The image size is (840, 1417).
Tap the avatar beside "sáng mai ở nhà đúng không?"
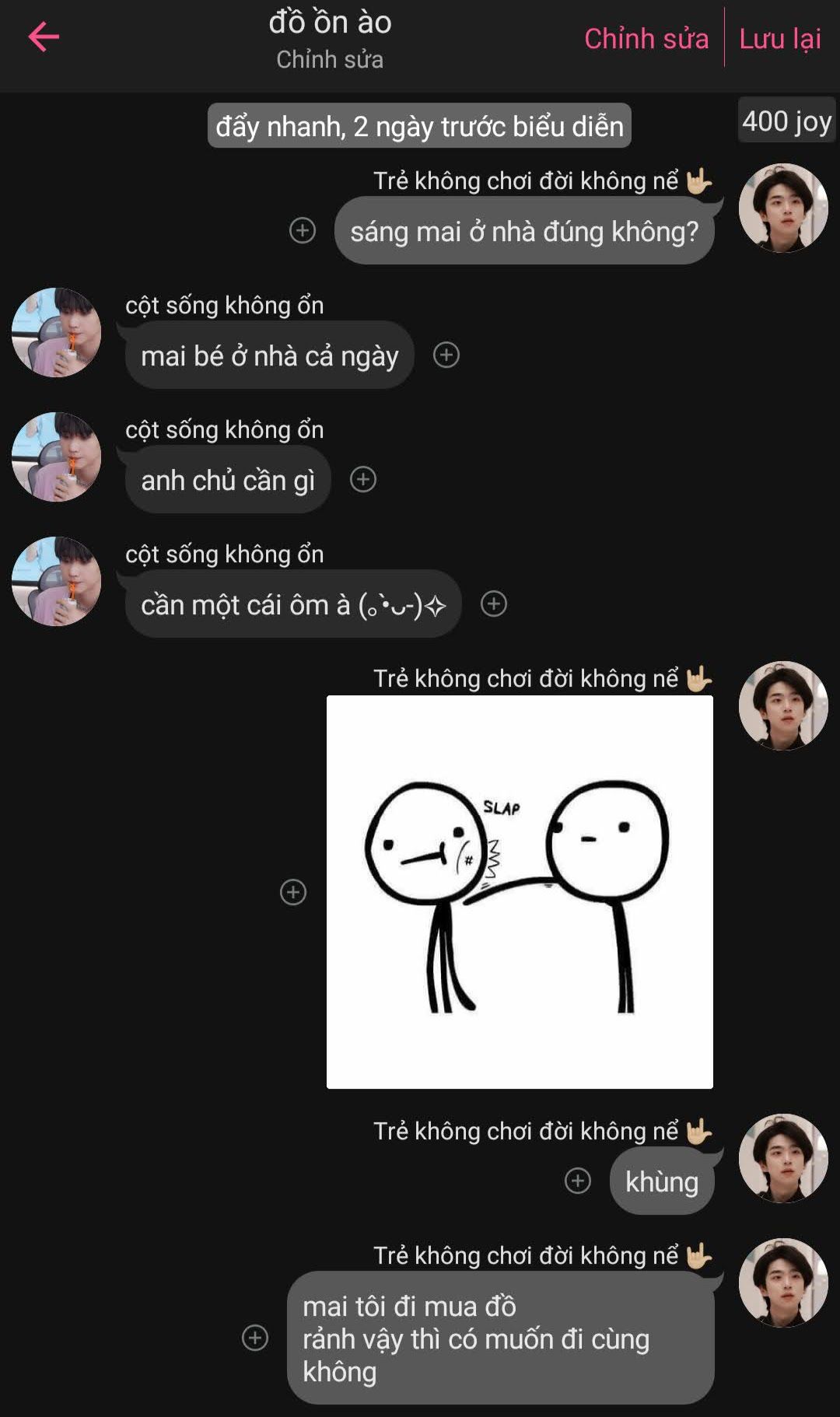(x=783, y=208)
